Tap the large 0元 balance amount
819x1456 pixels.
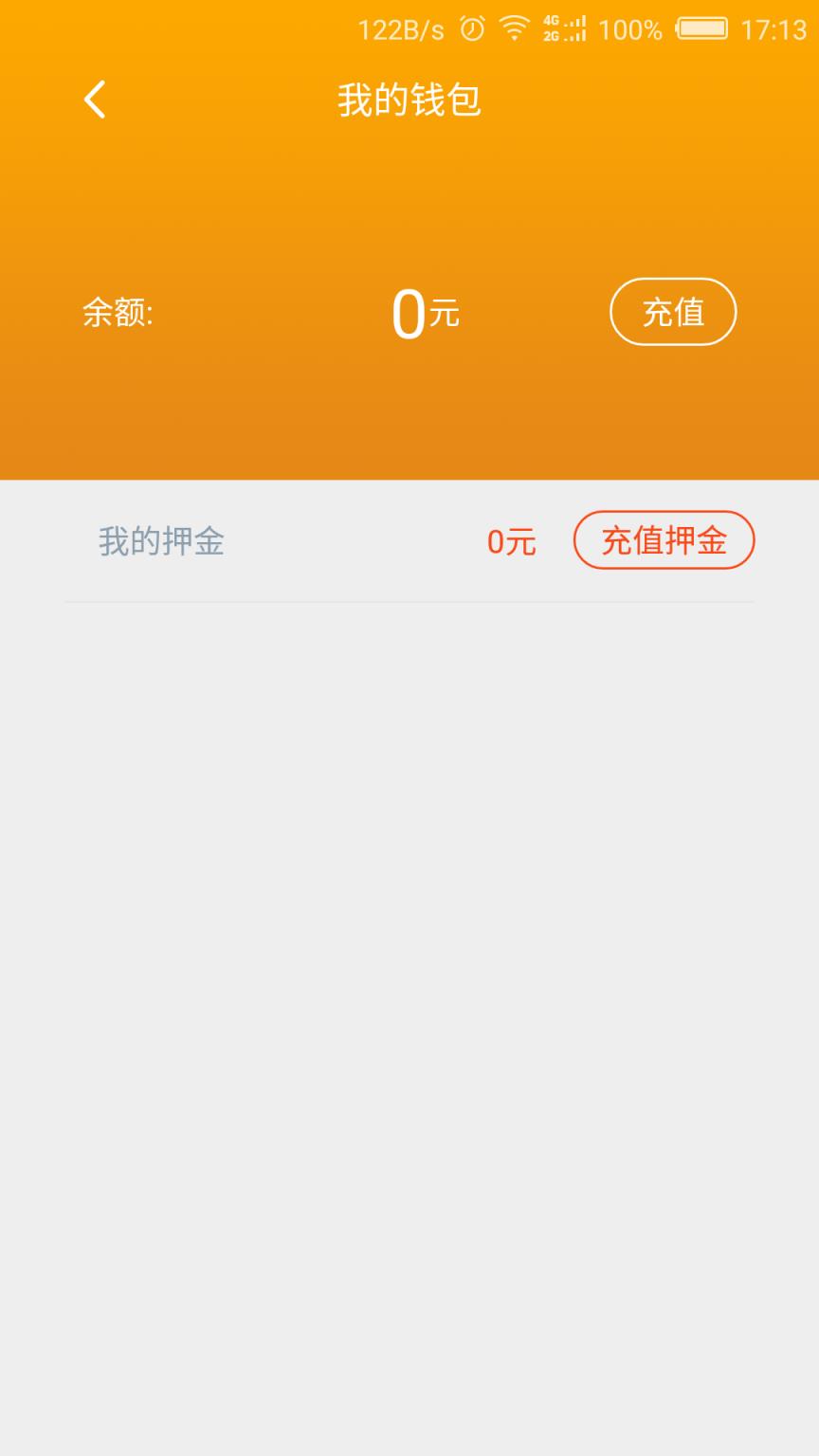426,313
